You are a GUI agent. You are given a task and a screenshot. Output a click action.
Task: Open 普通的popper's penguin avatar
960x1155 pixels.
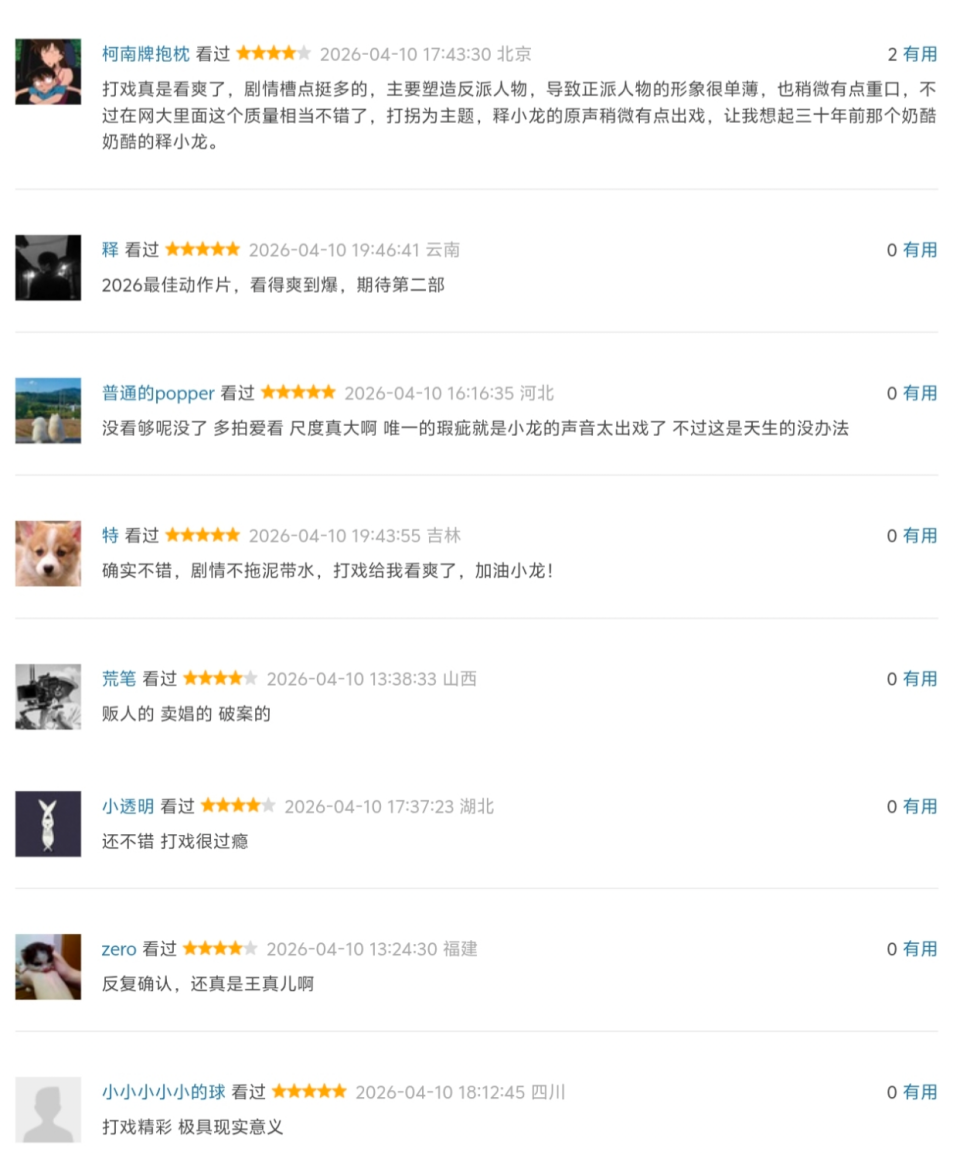(48, 410)
